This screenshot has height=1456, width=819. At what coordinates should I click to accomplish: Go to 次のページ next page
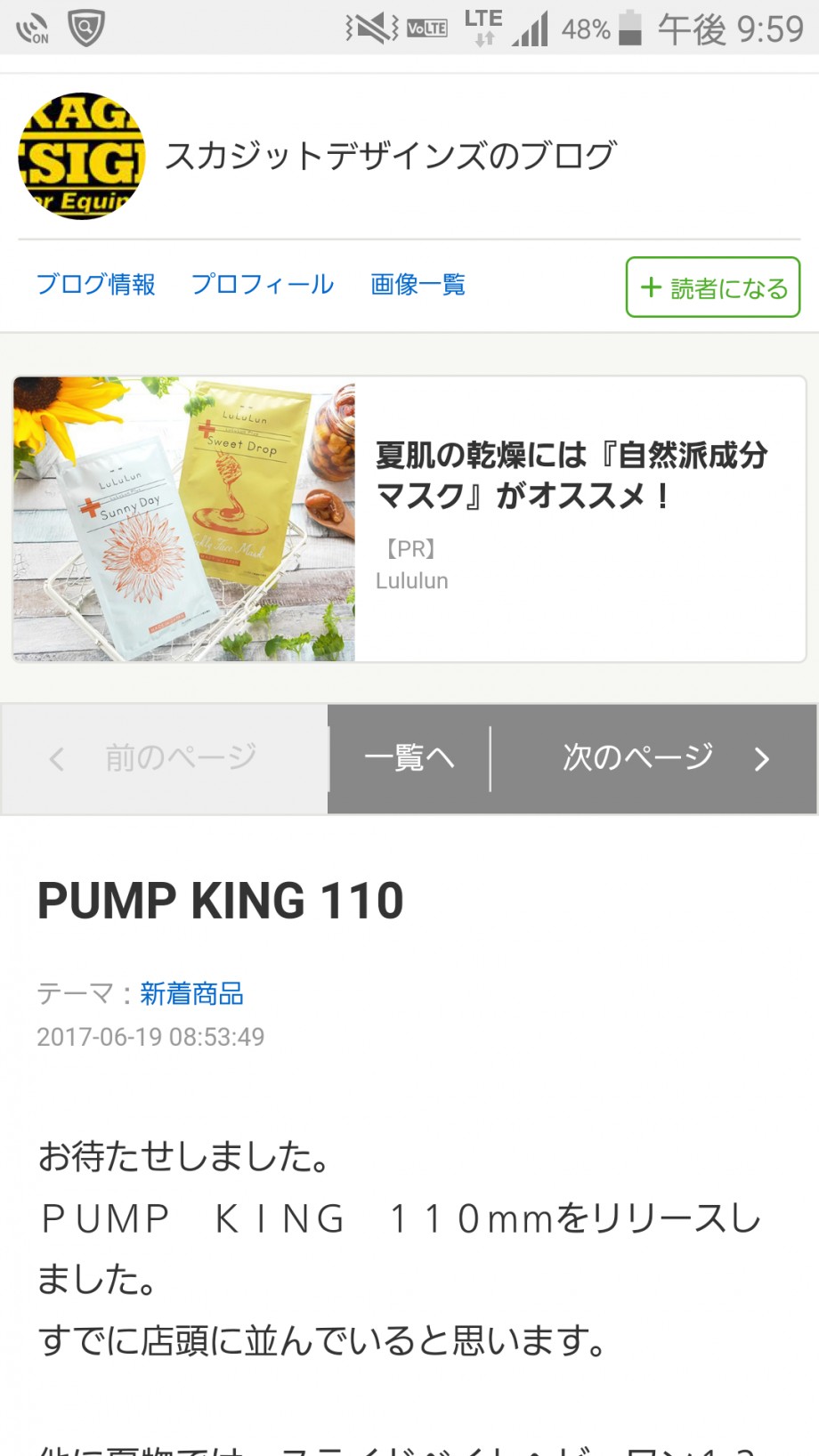(654, 758)
